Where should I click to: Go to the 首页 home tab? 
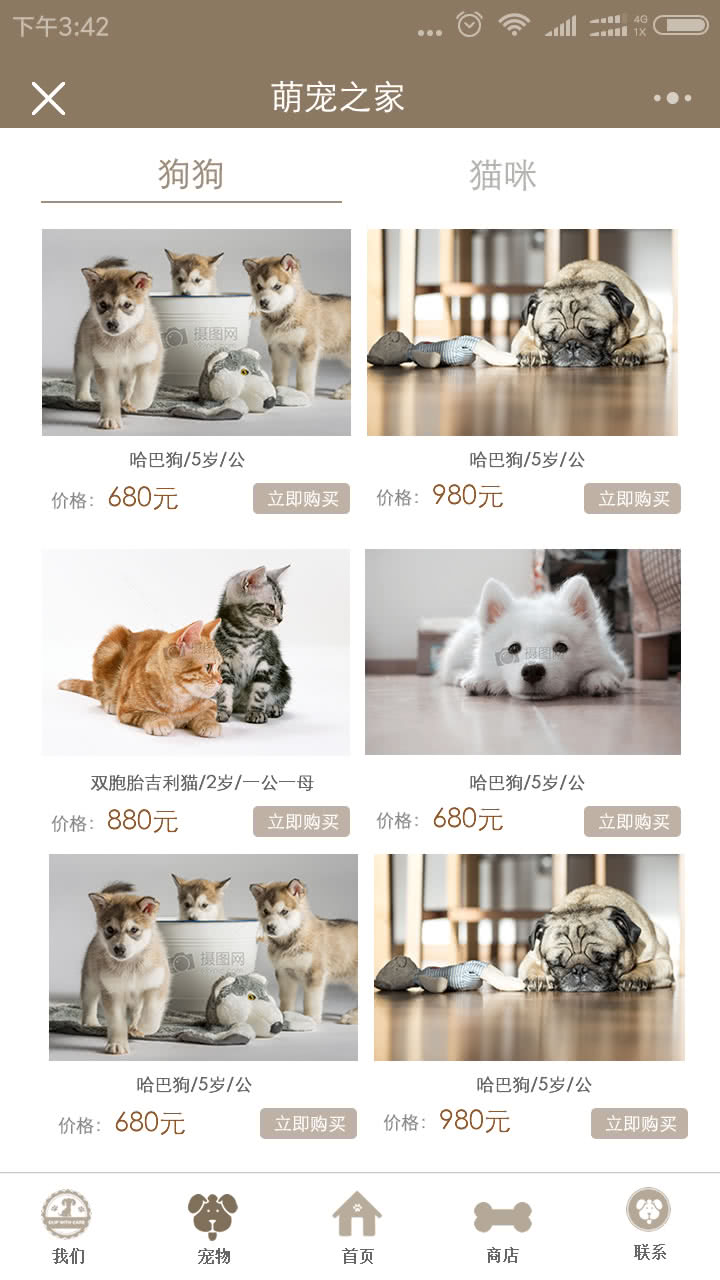pos(357,1227)
